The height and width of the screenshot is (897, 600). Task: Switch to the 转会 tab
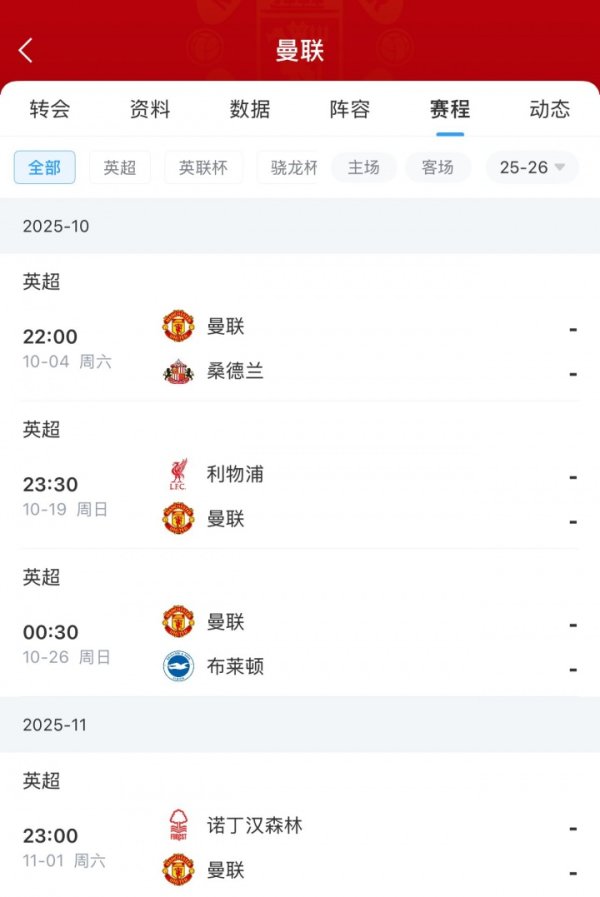click(50, 109)
